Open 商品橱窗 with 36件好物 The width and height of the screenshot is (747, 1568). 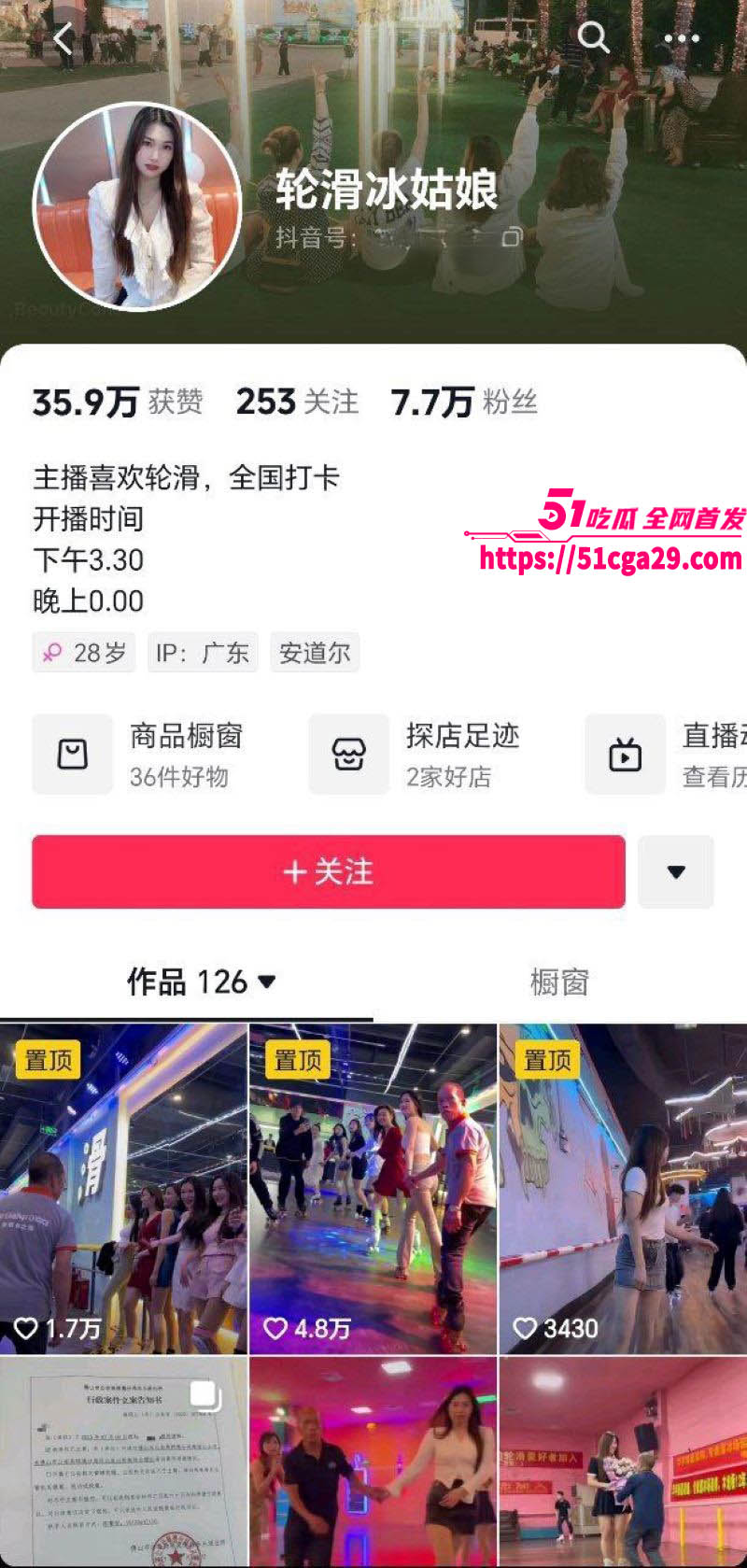(140, 755)
